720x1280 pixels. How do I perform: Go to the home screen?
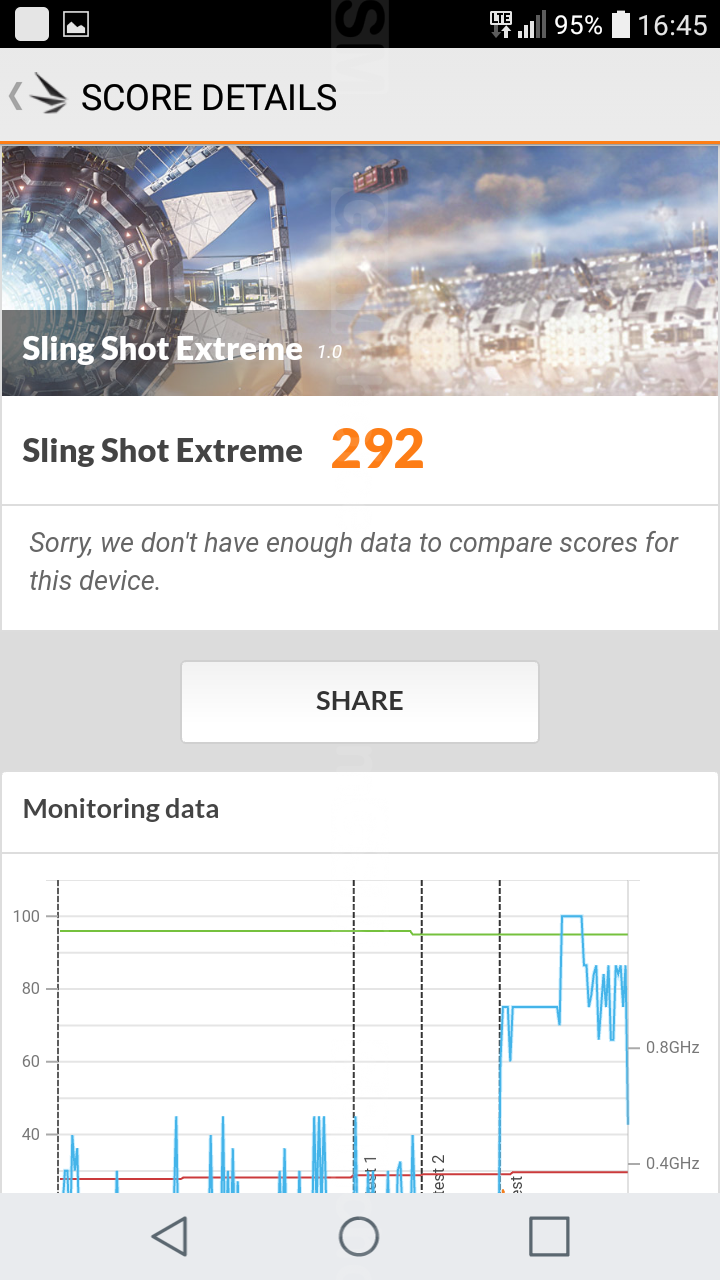[359, 1236]
